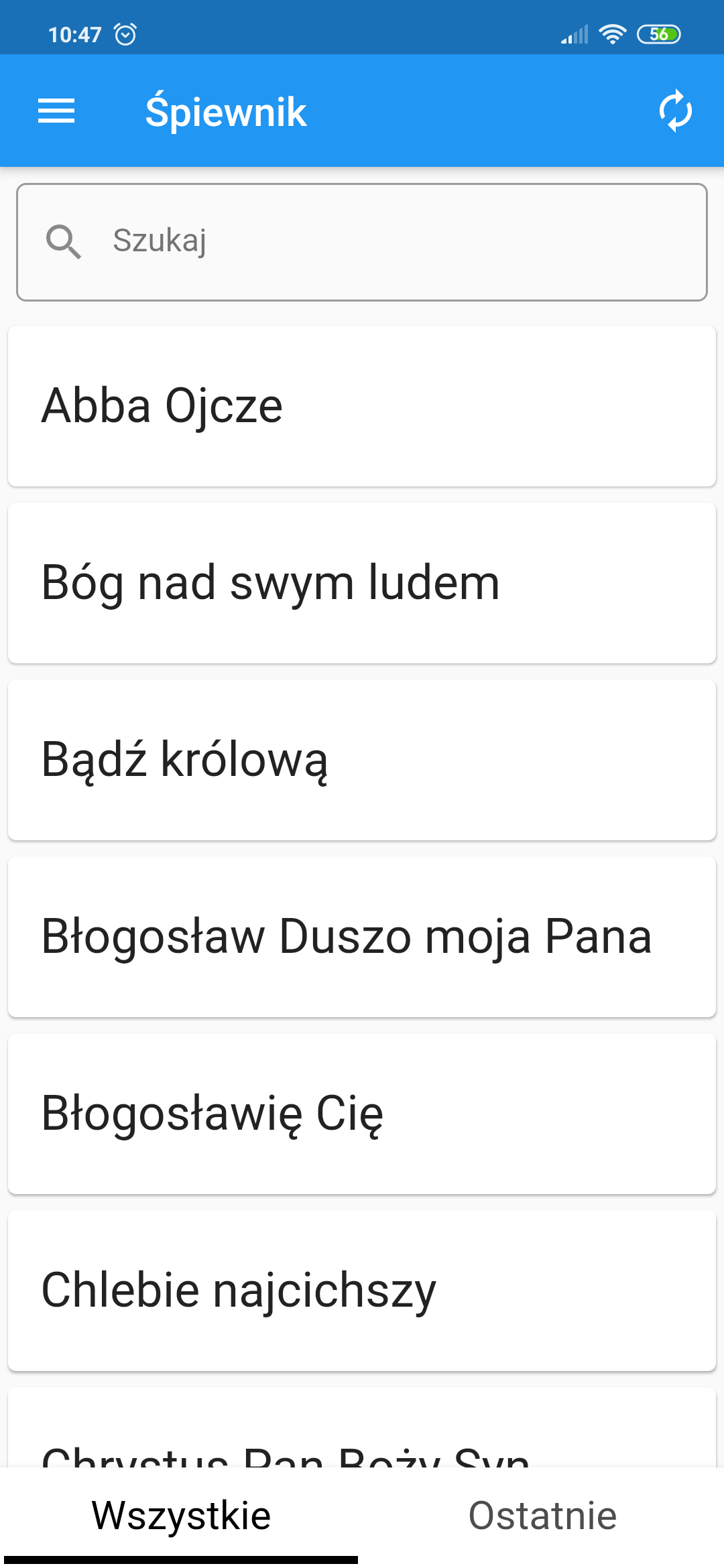Focus the Szukaj search field
This screenshot has height=1568, width=724.
point(362,242)
